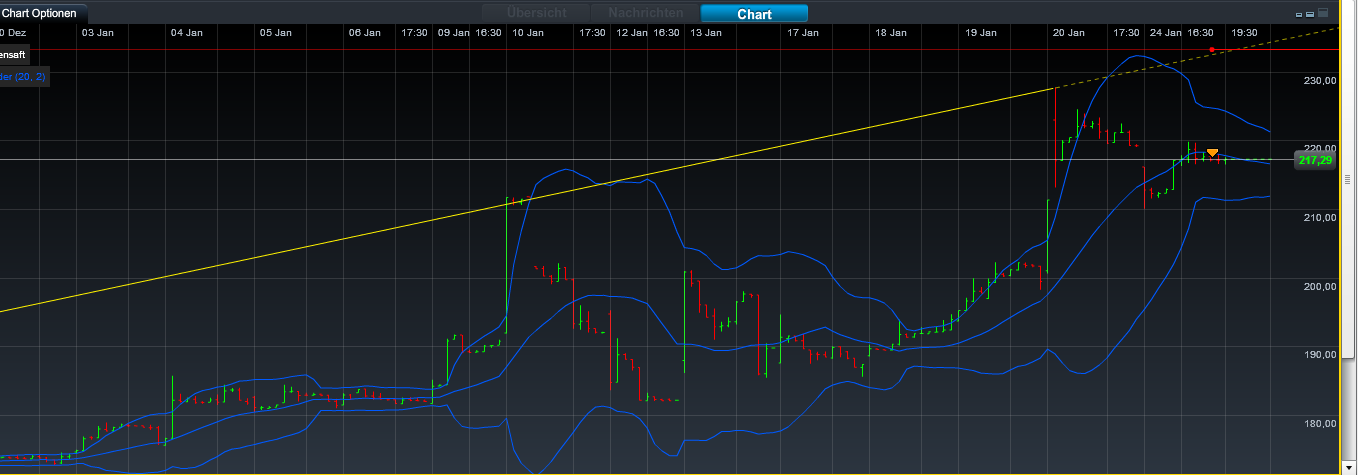
Task: Maximize the chart panel
Action: point(1323,14)
